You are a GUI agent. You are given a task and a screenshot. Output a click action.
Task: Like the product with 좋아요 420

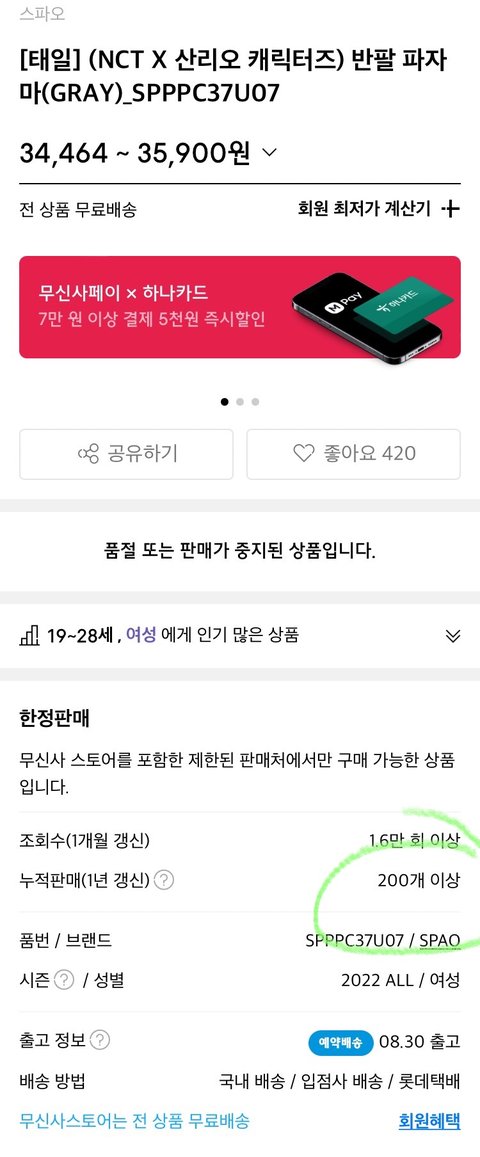coord(353,454)
